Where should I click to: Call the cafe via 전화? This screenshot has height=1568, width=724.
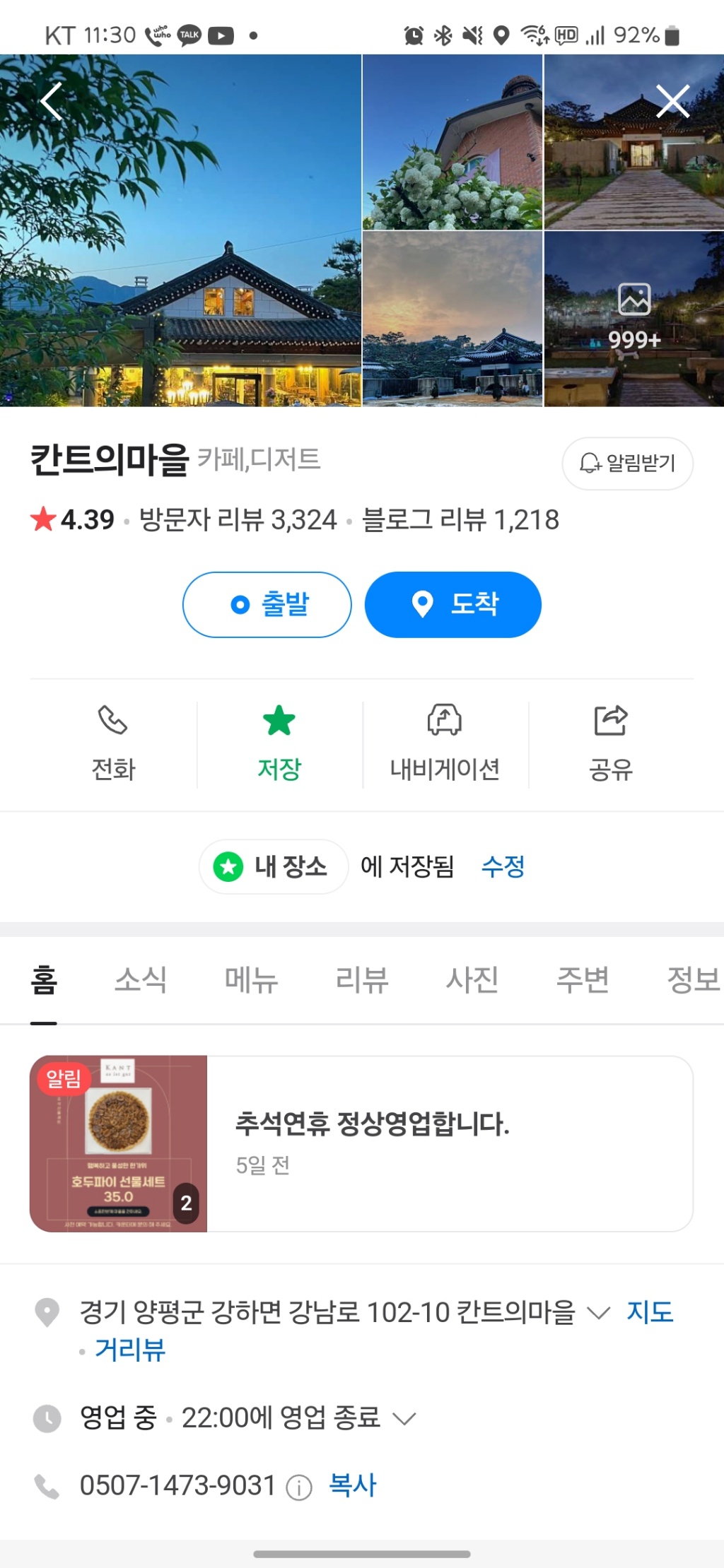pyautogui.click(x=113, y=743)
